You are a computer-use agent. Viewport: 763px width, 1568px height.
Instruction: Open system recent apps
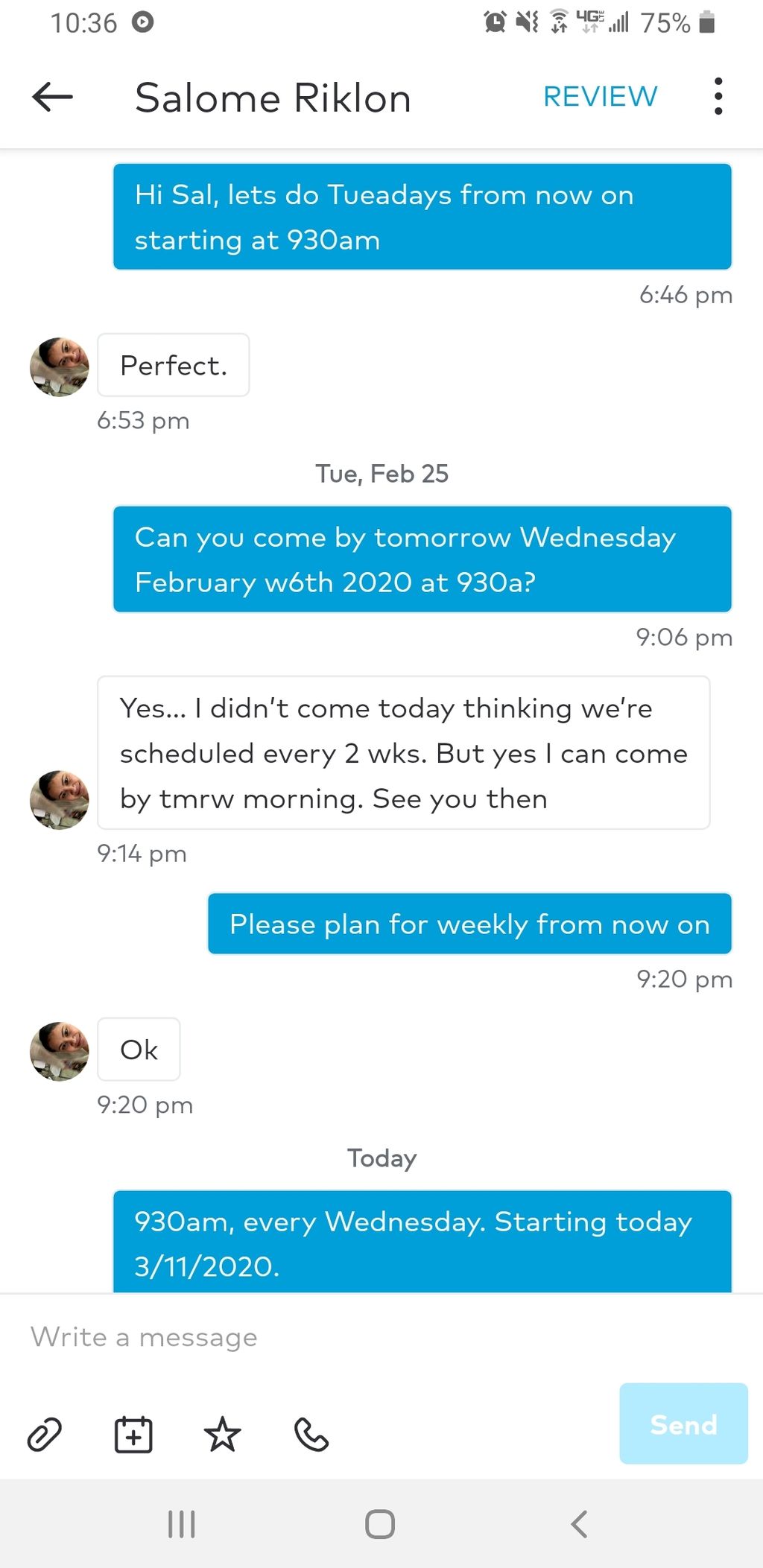(181, 1524)
